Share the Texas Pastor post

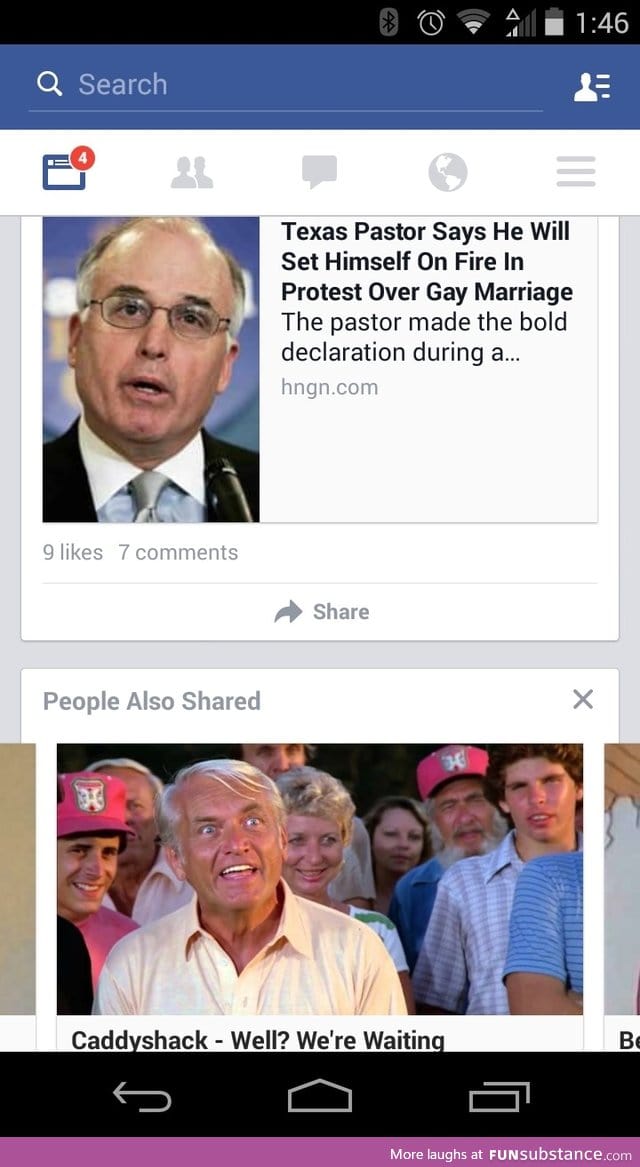(321, 612)
